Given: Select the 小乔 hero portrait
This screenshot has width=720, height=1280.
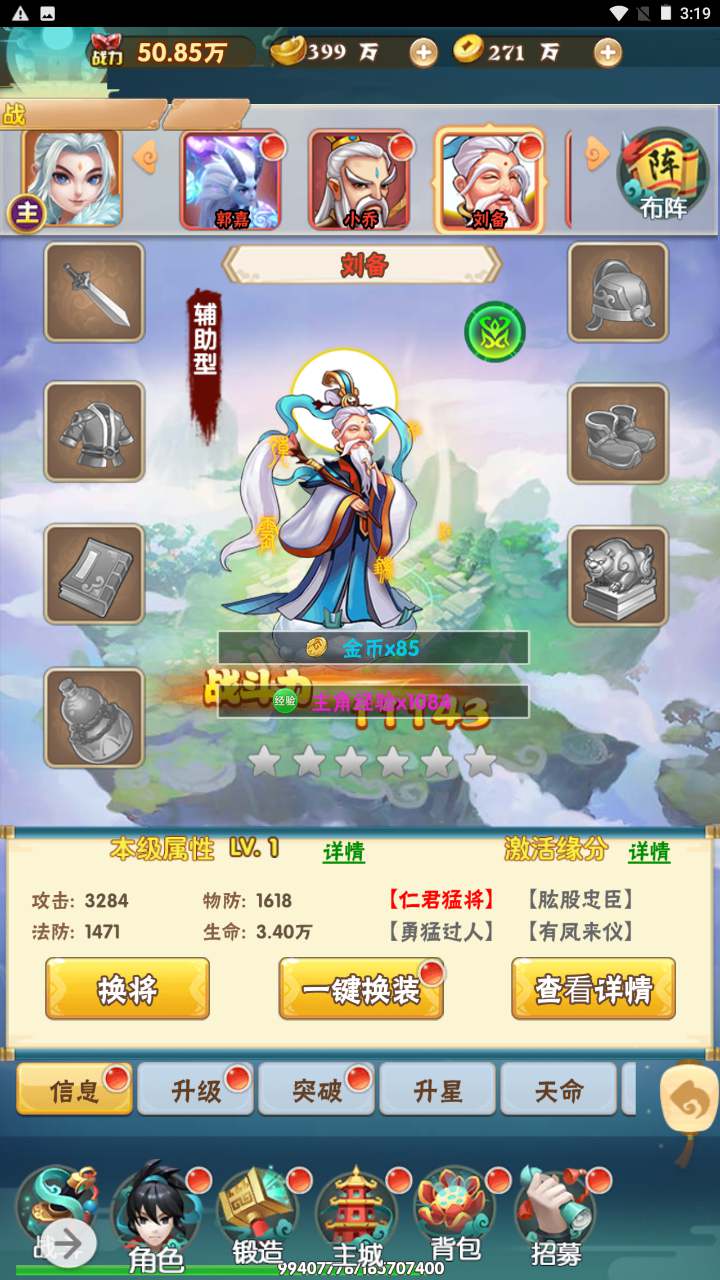Looking at the screenshot, I should tap(359, 179).
